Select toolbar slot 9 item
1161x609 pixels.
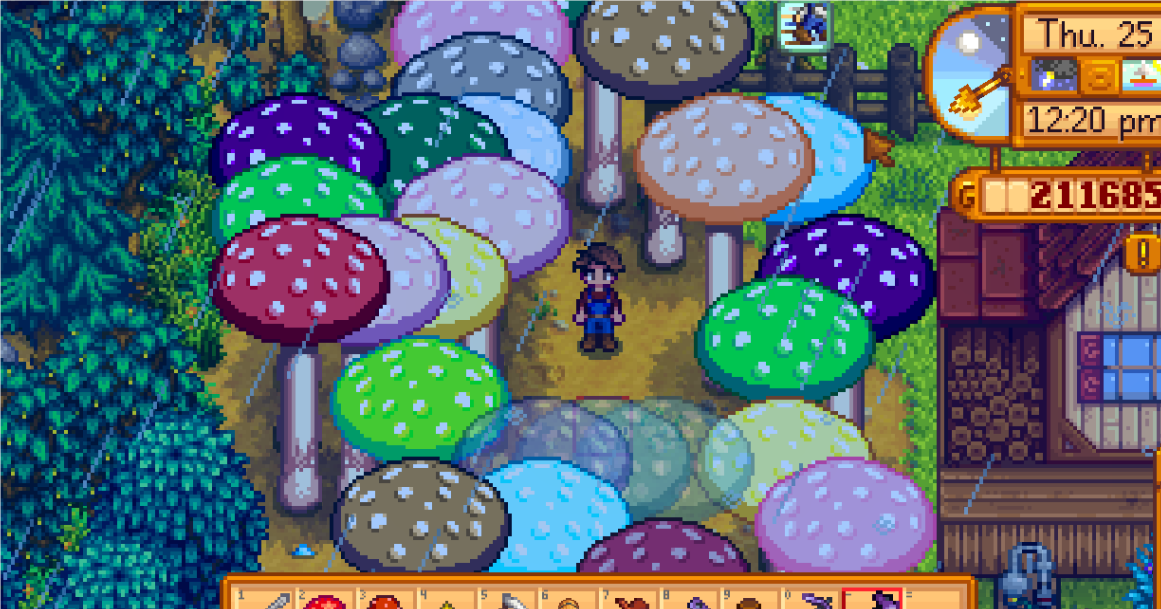(x=750, y=600)
